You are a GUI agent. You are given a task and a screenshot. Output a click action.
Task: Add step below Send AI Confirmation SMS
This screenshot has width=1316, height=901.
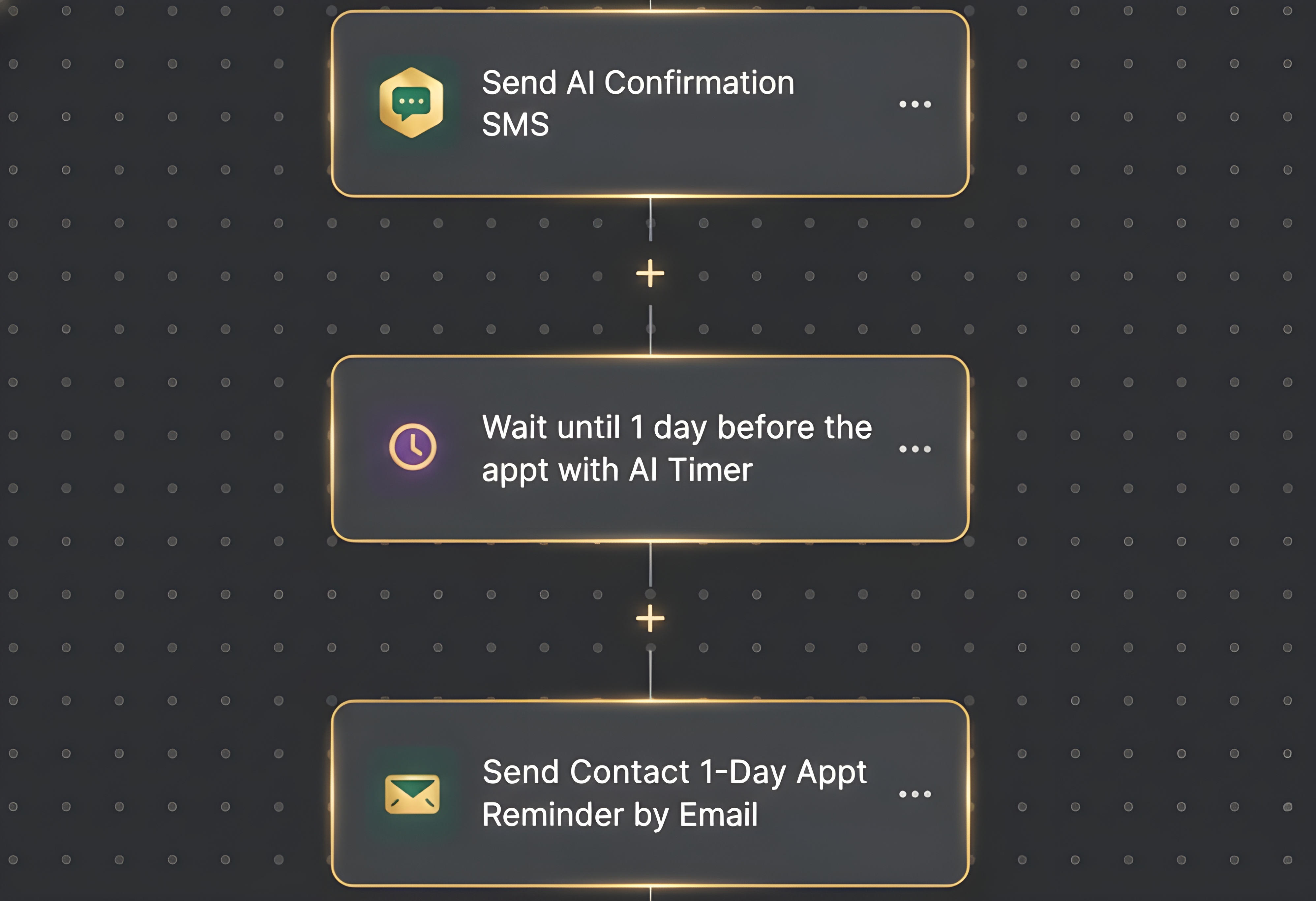pyautogui.click(x=650, y=274)
